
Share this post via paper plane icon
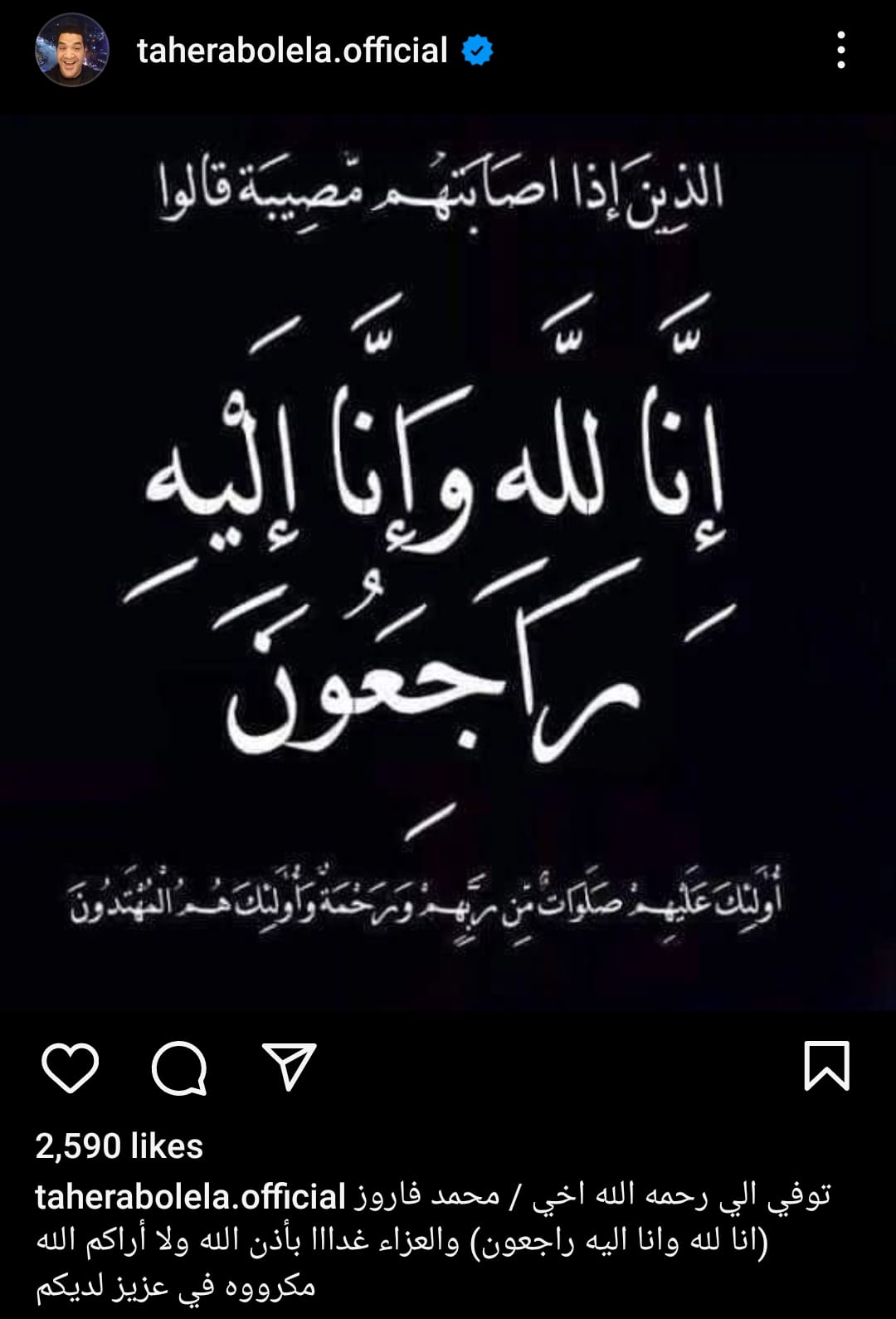[290, 1067]
